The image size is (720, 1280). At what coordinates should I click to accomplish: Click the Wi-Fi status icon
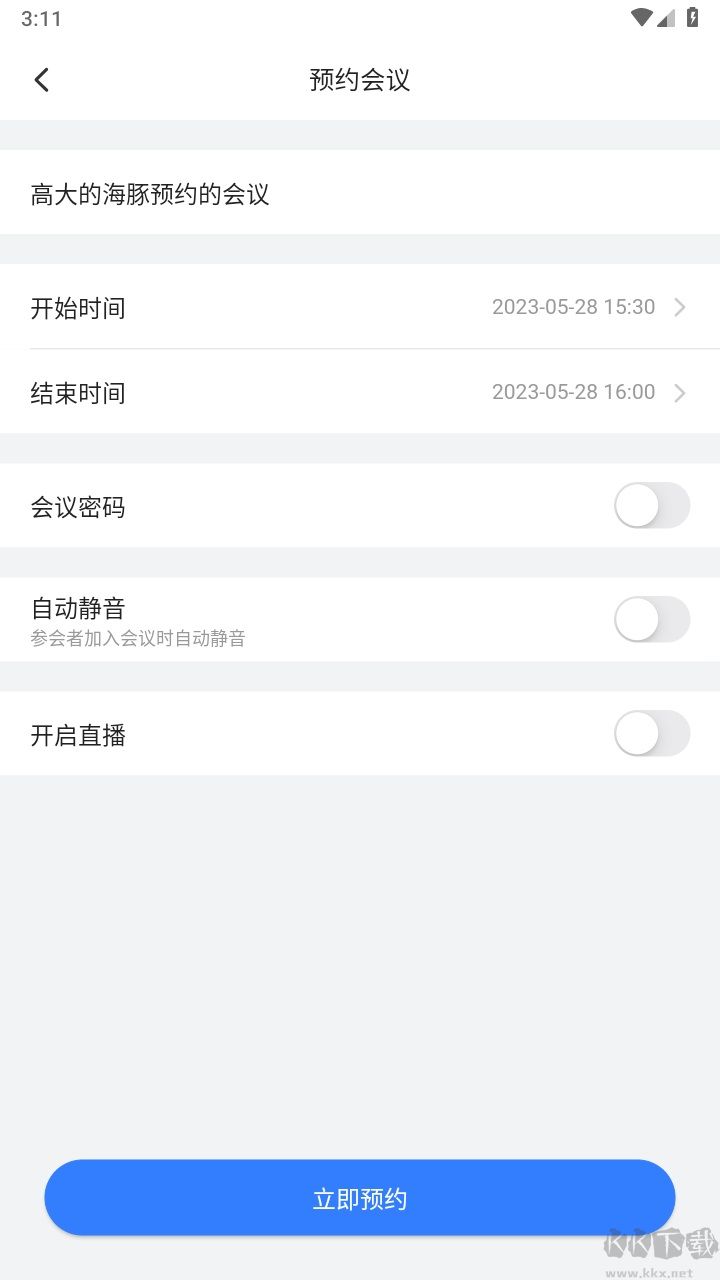click(644, 17)
